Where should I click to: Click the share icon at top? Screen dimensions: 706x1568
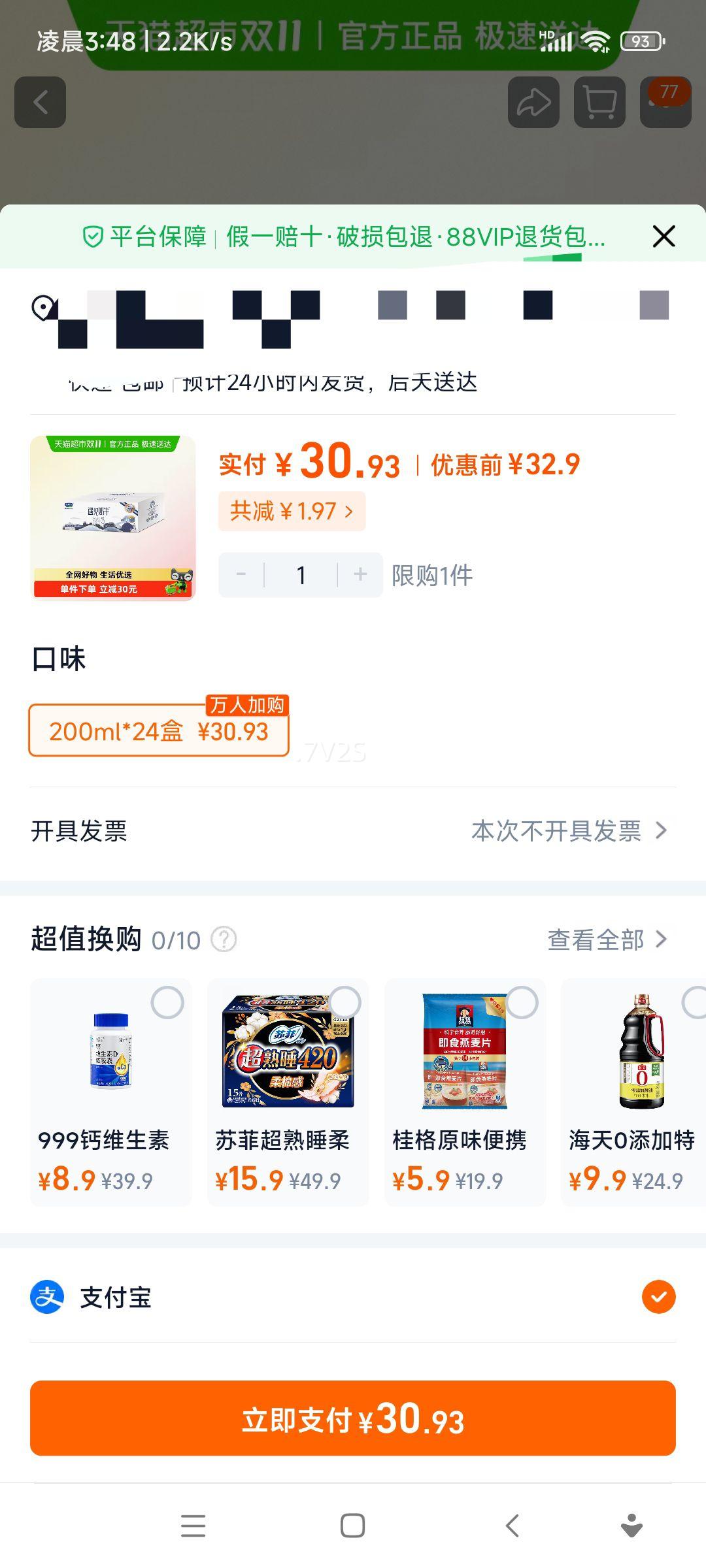click(x=534, y=101)
